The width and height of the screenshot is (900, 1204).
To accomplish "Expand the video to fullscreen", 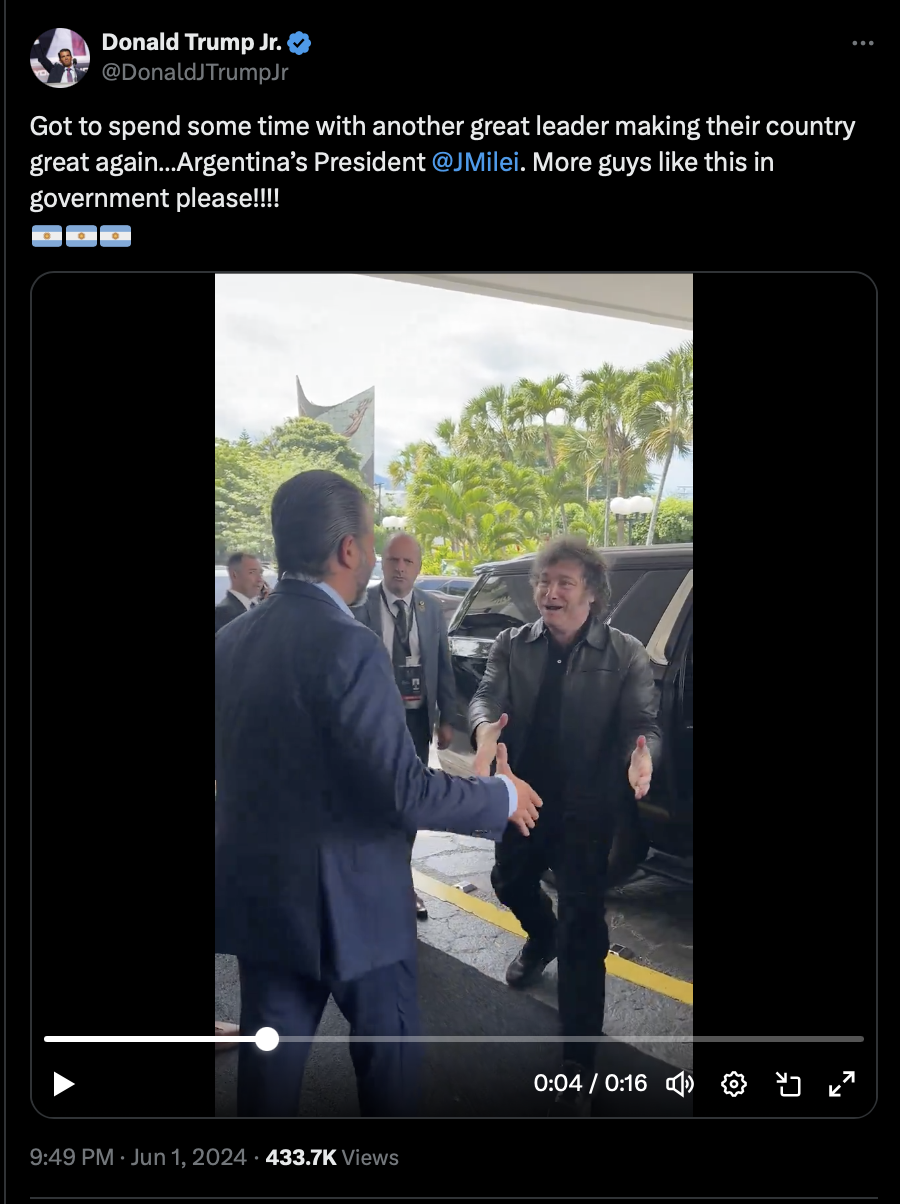I will pos(842,1083).
